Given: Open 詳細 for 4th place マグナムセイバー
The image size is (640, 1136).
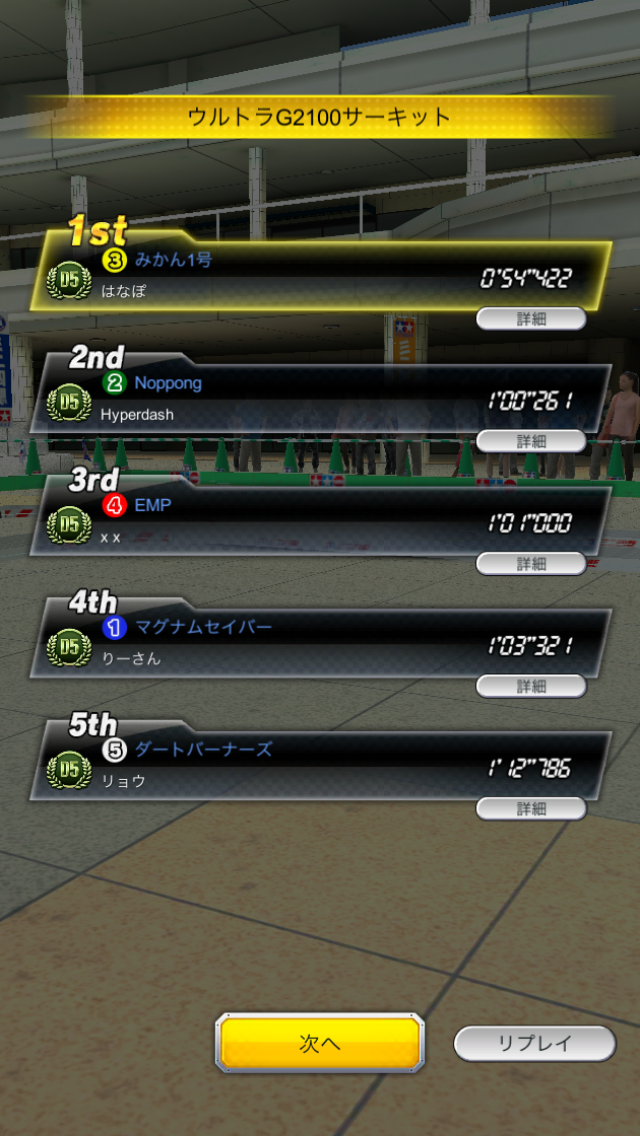Looking at the screenshot, I should [x=531, y=686].
